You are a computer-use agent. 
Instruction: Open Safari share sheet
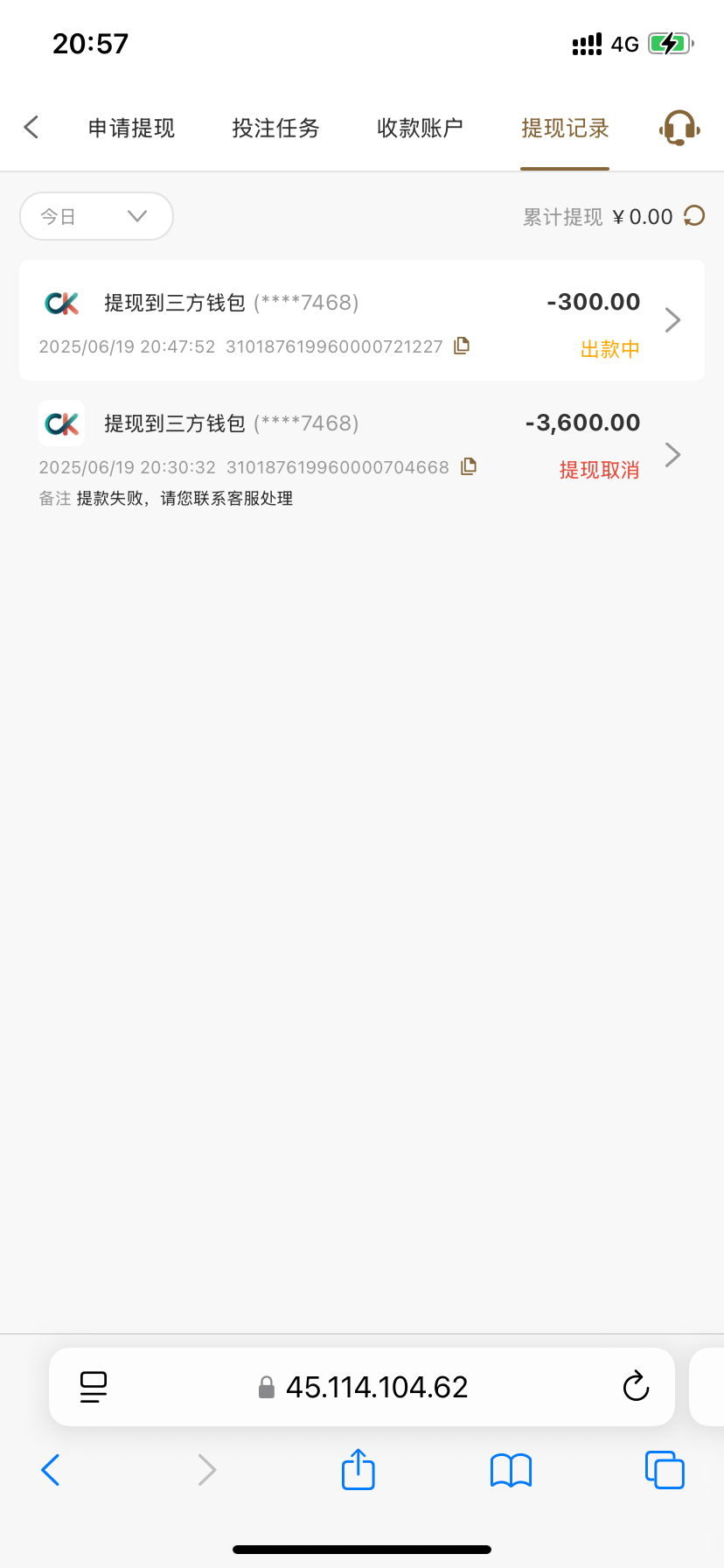tap(357, 1469)
